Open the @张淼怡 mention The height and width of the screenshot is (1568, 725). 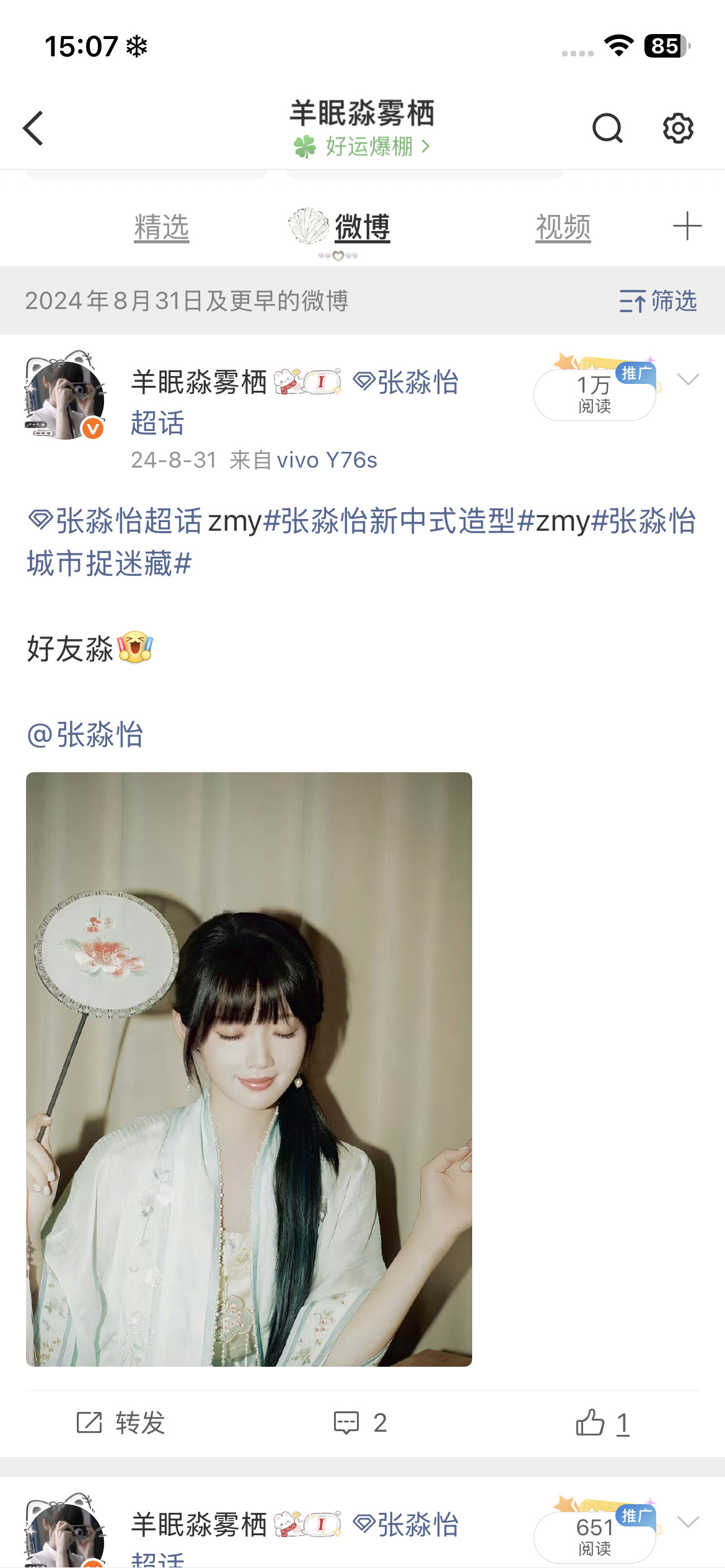(86, 734)
